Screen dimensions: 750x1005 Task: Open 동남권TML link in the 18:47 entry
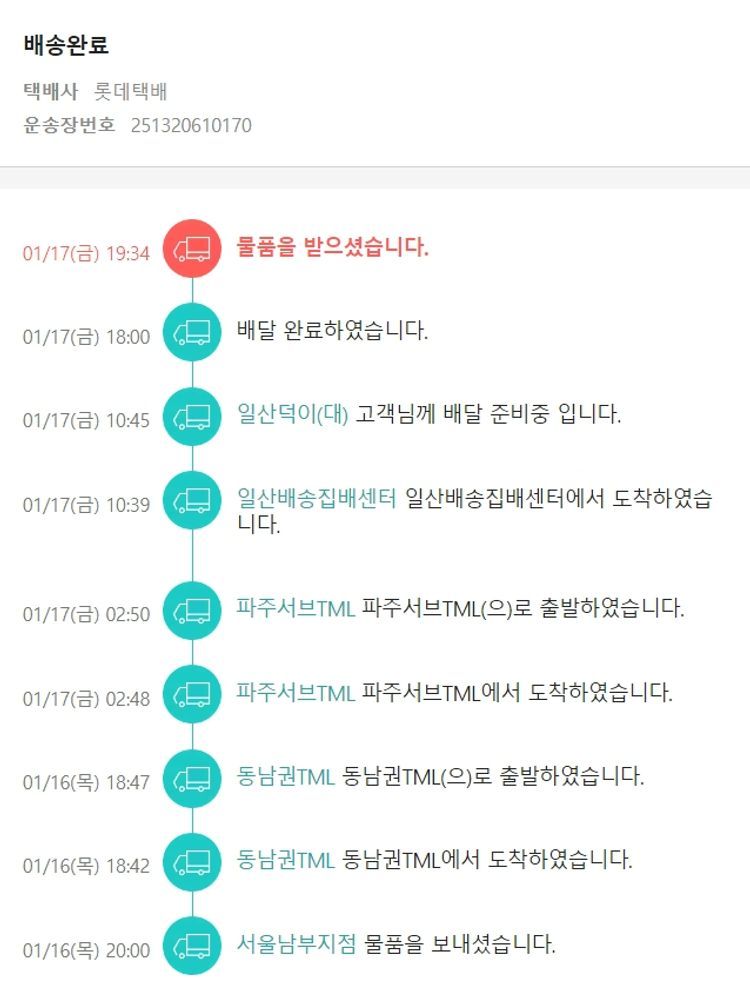[286, 775]
